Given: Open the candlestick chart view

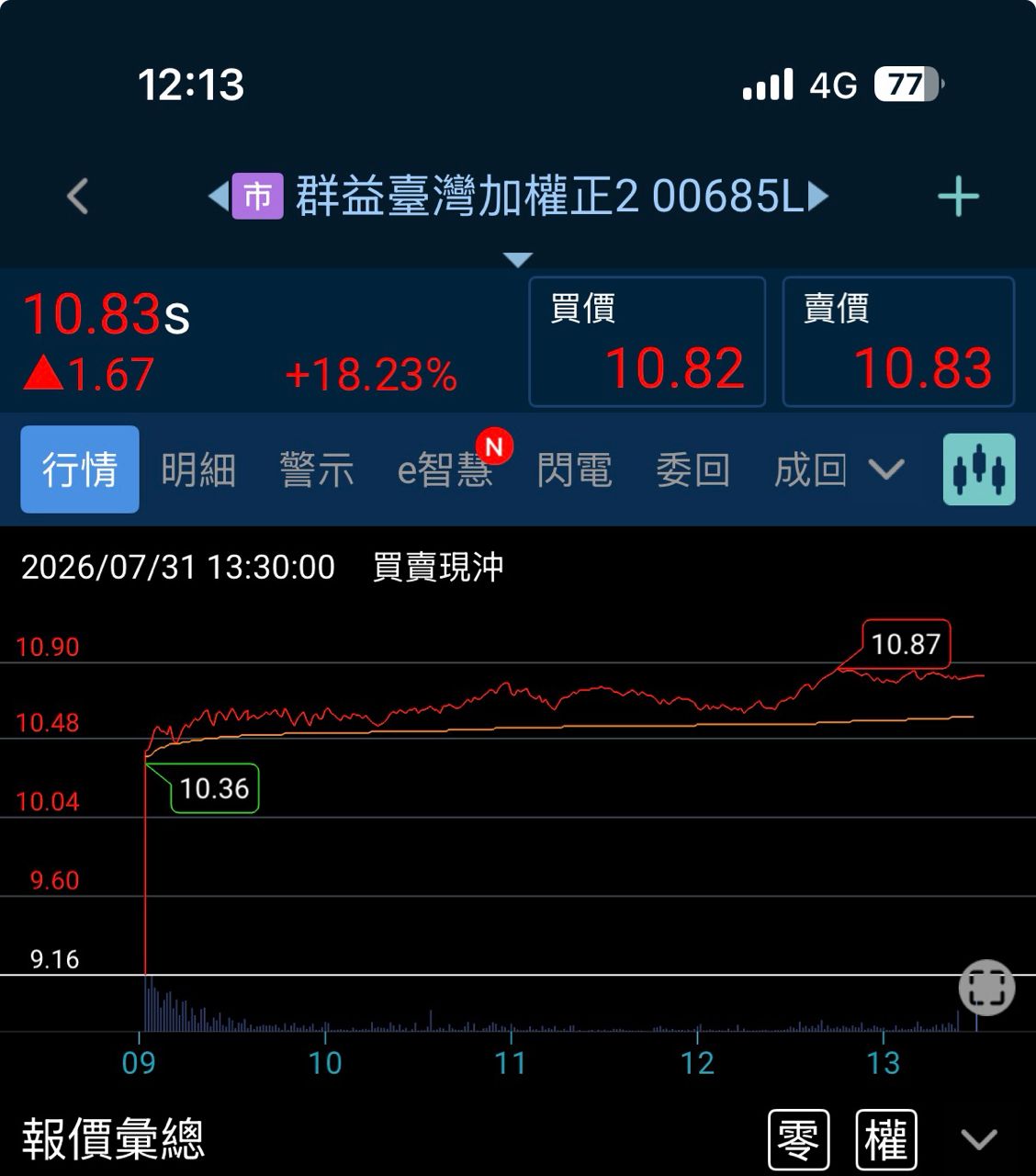Looking at the screenshot, I should pyautogui.click(x=979, y=469).
